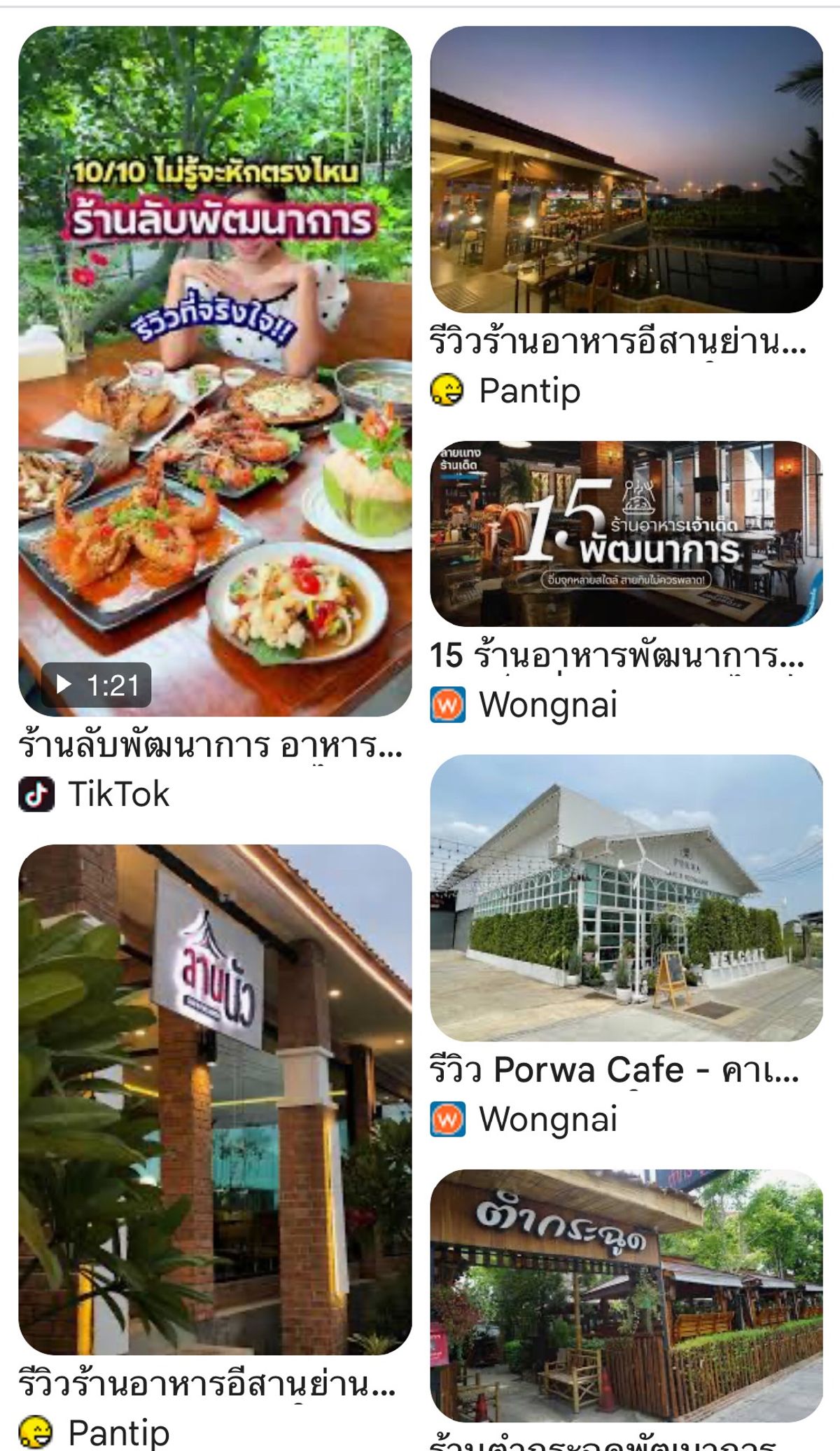Image resolution: width=840 pixels, height=1451 pixels.
Task: Open Wongnai's 15 ร้านอาหารพัฒนาการ result
Action: (626, 534)
